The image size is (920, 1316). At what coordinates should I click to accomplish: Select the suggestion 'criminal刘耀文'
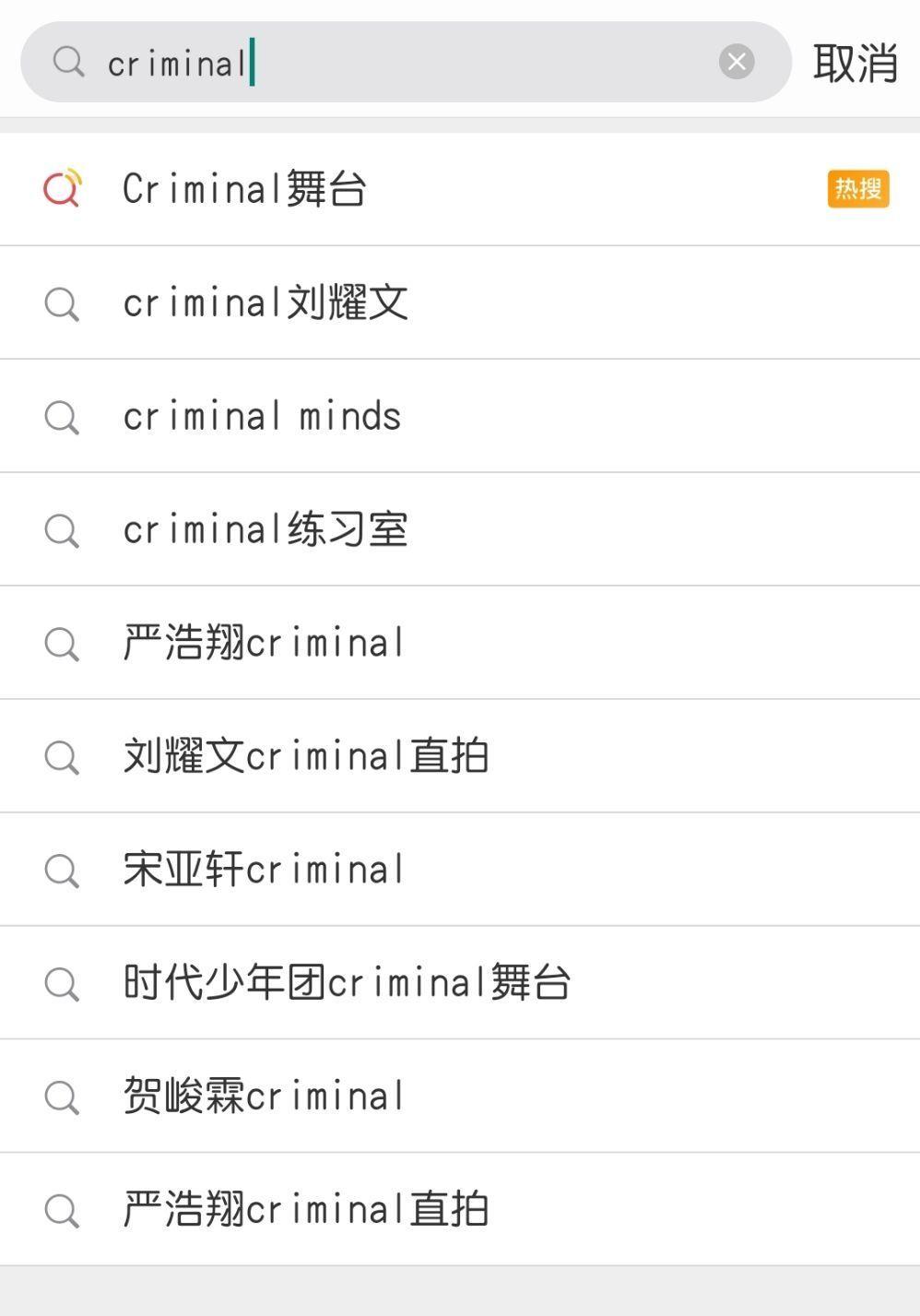[265, 303]
